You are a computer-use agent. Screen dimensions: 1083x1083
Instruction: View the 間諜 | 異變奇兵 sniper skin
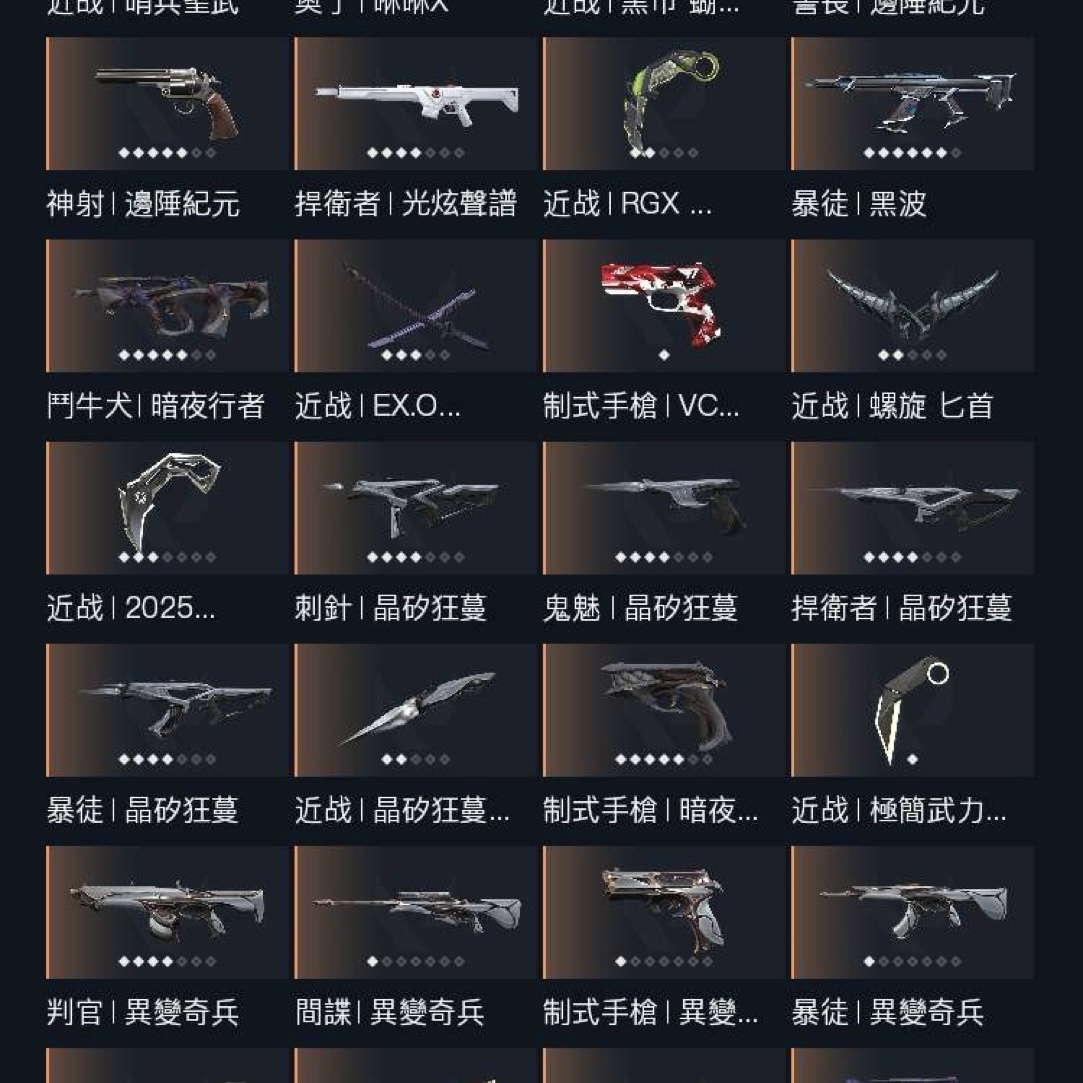pyautogui.click(x=415, y=912)
